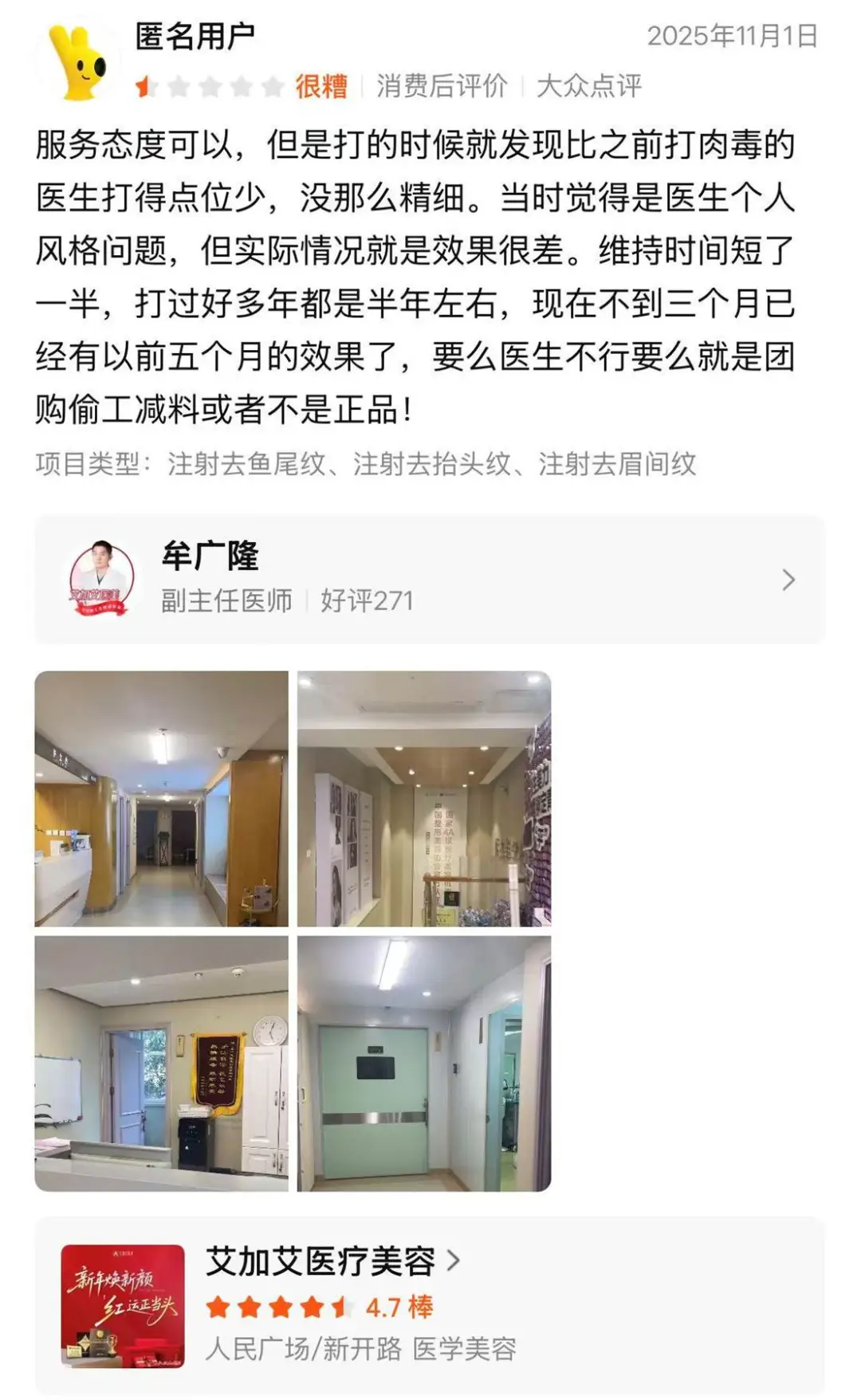Viewport: 861px width, 1400px height.
Task: Enlarge the green operating room door photo
Action: (424, 1064)
